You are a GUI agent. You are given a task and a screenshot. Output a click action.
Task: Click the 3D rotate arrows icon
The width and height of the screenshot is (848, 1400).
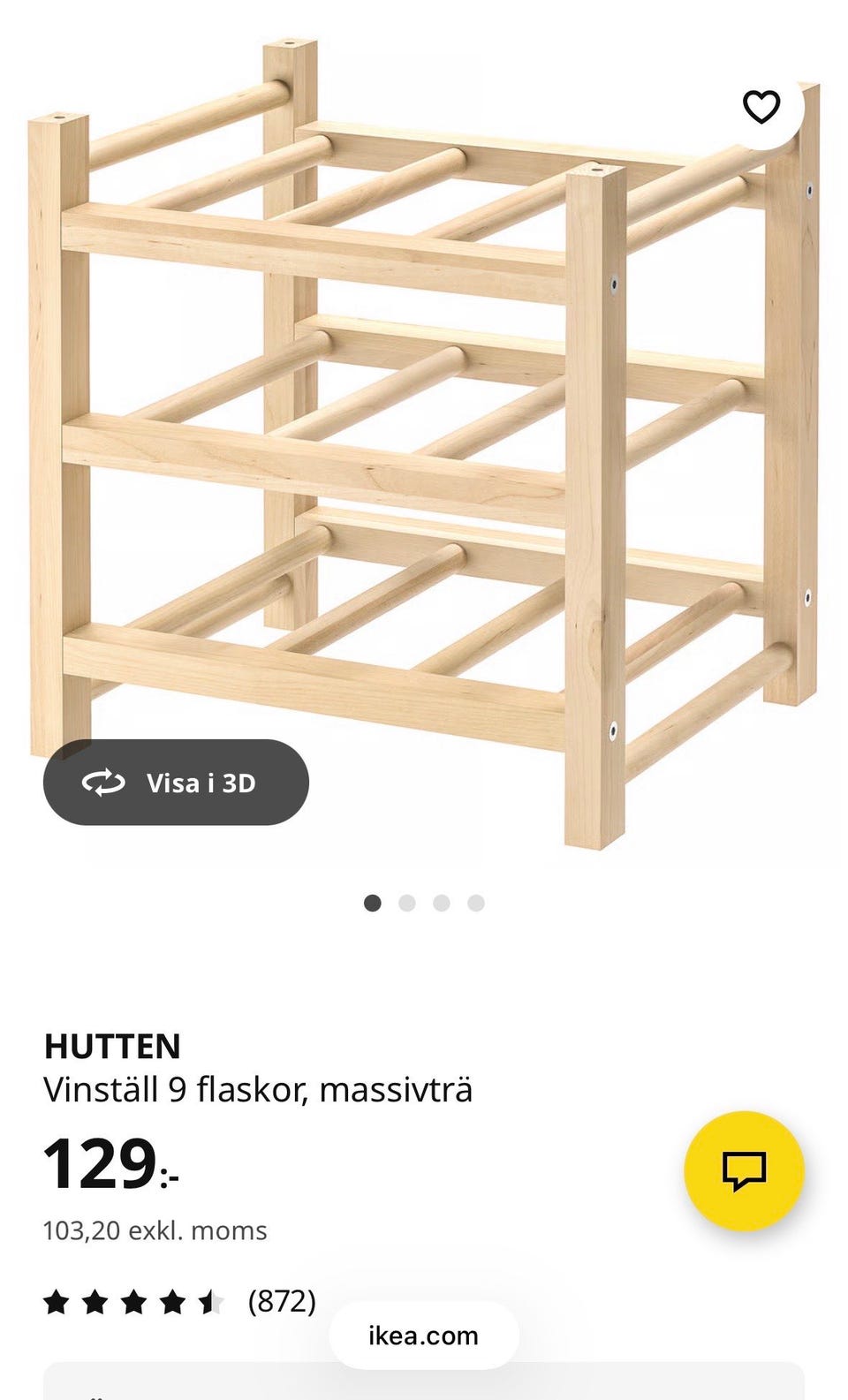tap(102, 782)
